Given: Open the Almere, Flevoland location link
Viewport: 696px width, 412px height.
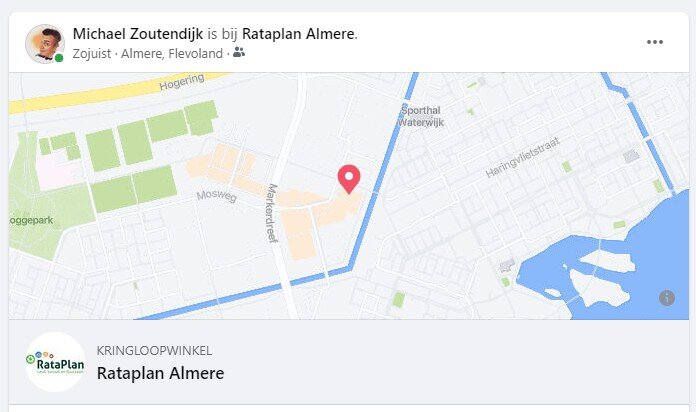Looking at the screenshot, I should [171, 53].
